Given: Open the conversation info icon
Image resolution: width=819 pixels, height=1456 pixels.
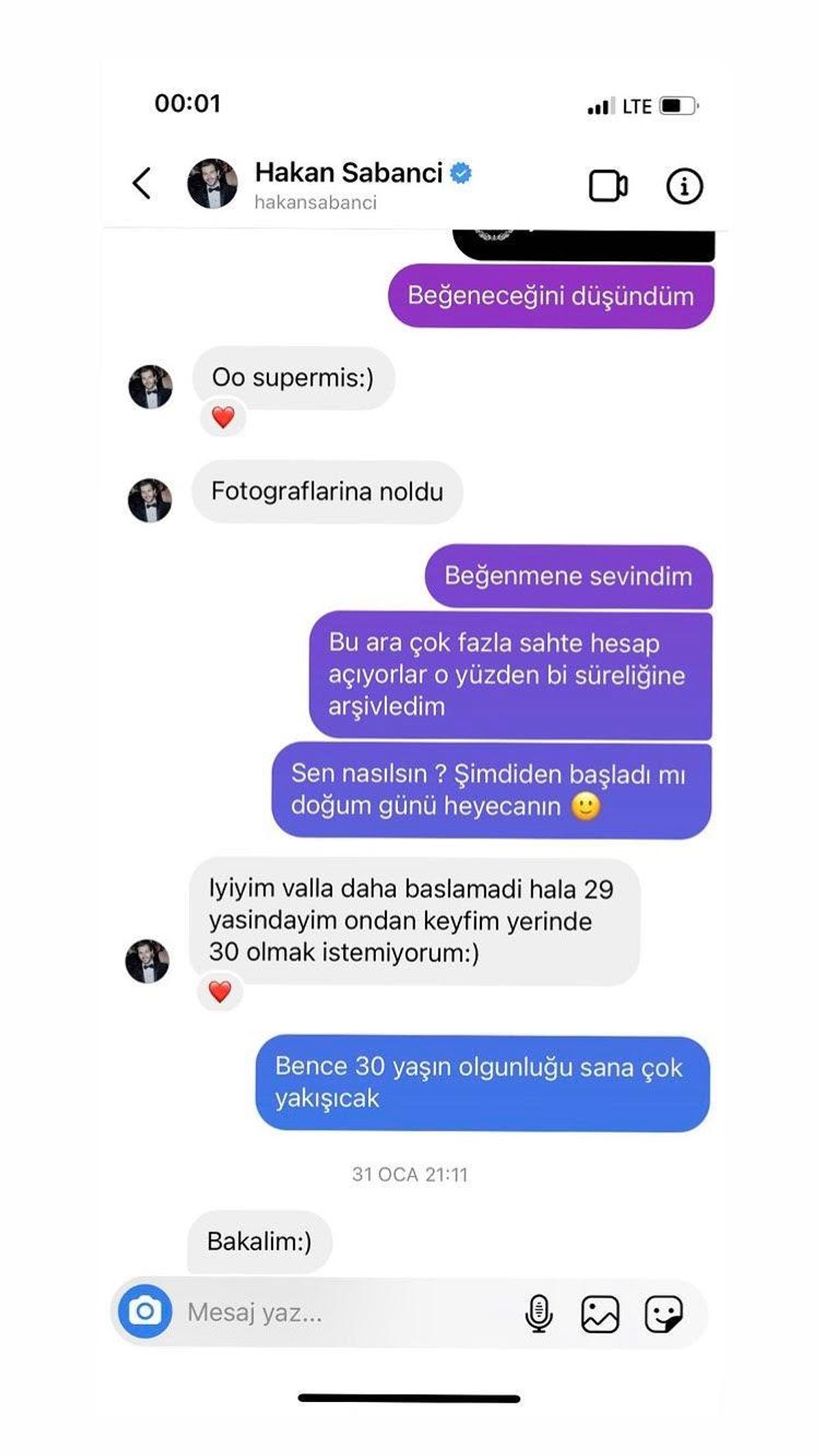Looking at the screenshot, I should [x=686, y=186].
